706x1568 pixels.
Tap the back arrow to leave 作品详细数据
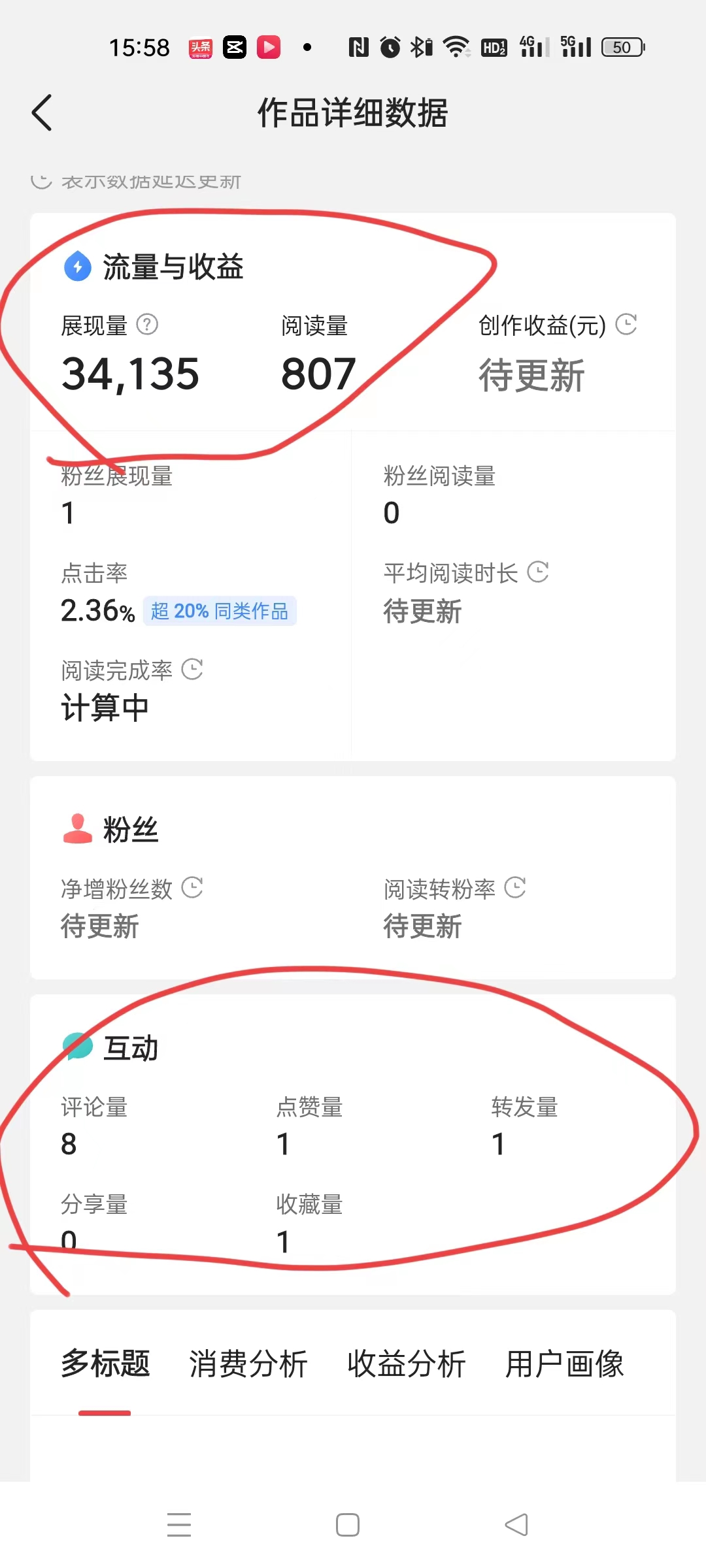[x=42, y=112]
